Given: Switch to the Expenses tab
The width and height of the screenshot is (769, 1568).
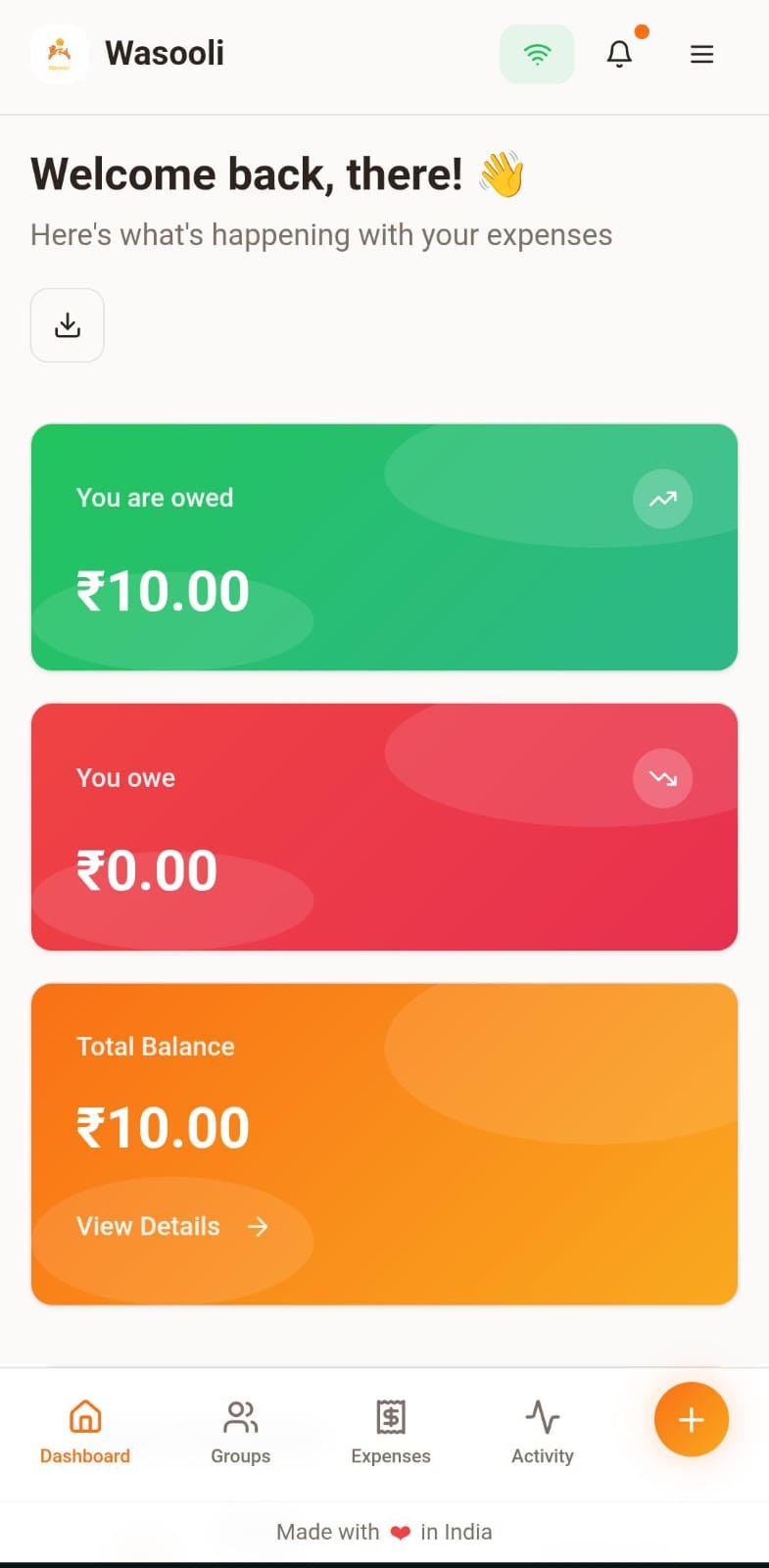Looking at the screenshot, I should coord(391,1432).
